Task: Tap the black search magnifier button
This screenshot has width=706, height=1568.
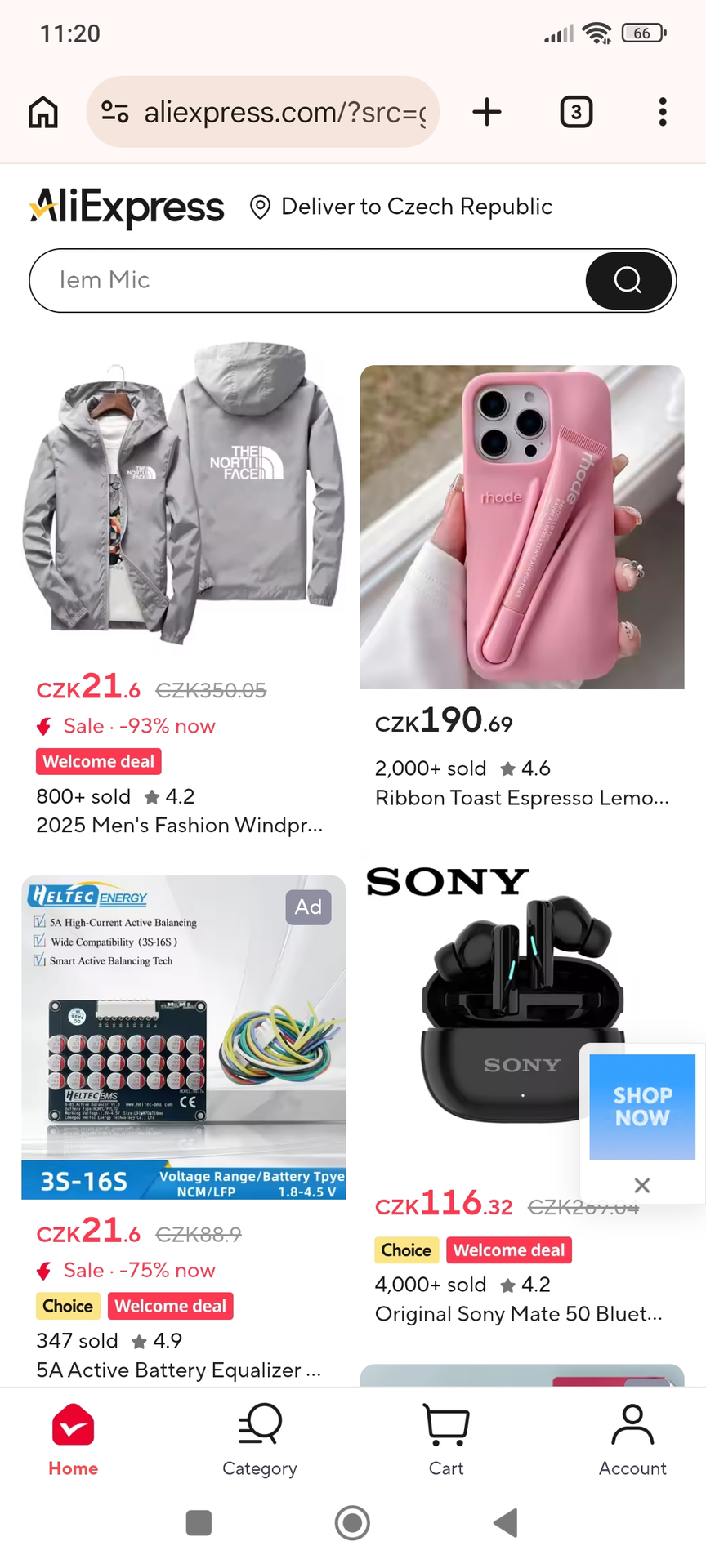Action: tap(628, 280)
